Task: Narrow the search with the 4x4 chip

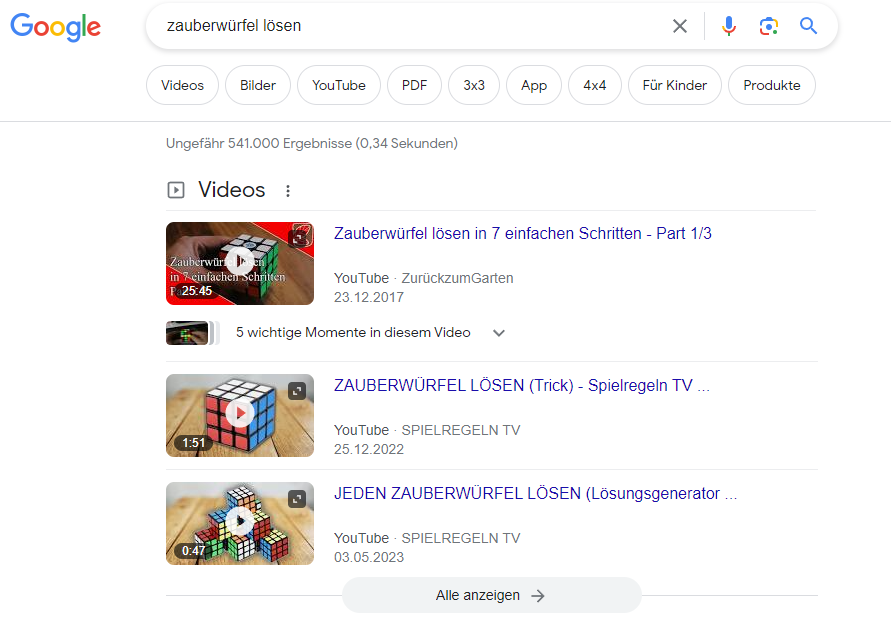Action: coord(594,85)
